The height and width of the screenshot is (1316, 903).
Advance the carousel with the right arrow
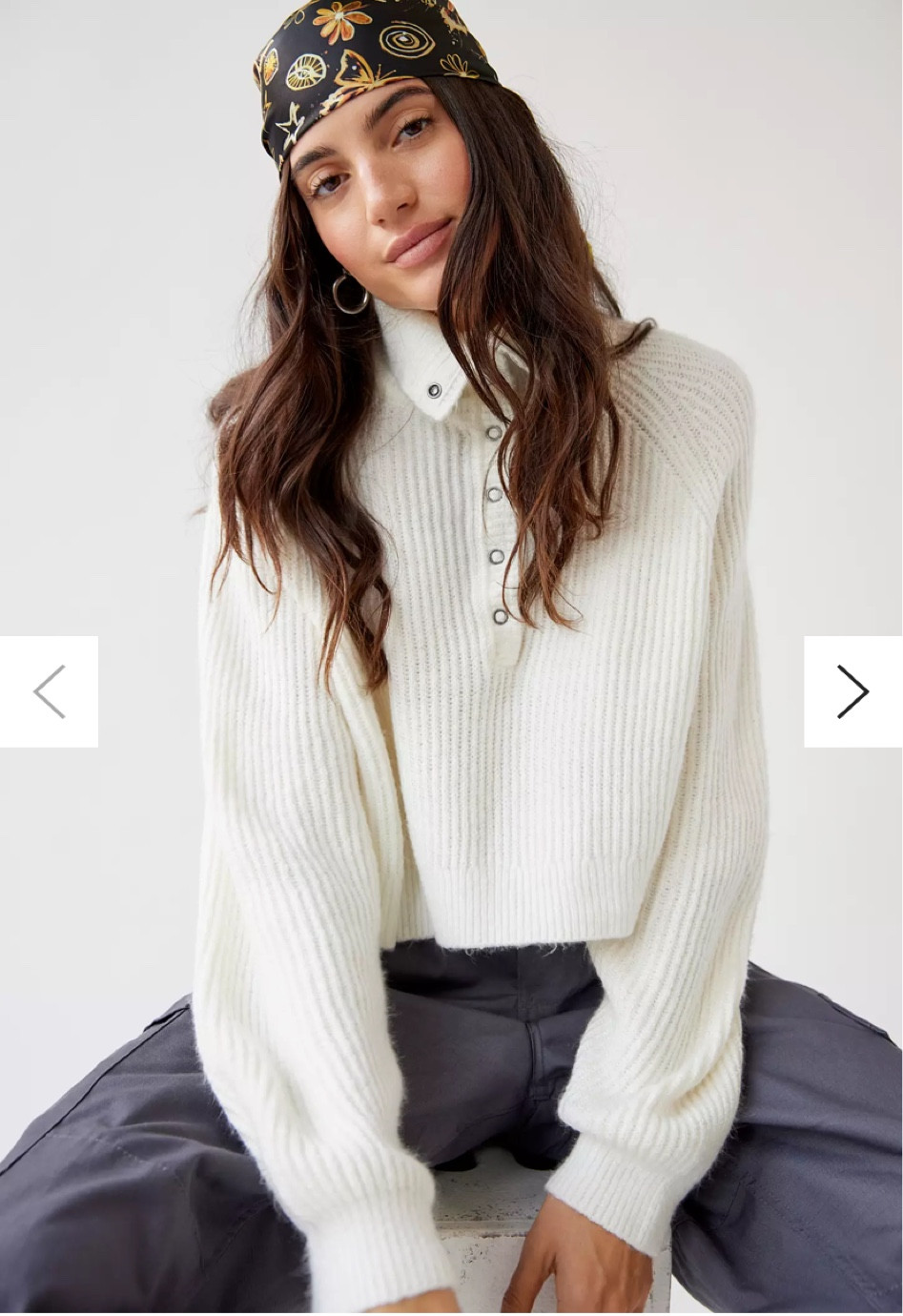tap(852, 691)
